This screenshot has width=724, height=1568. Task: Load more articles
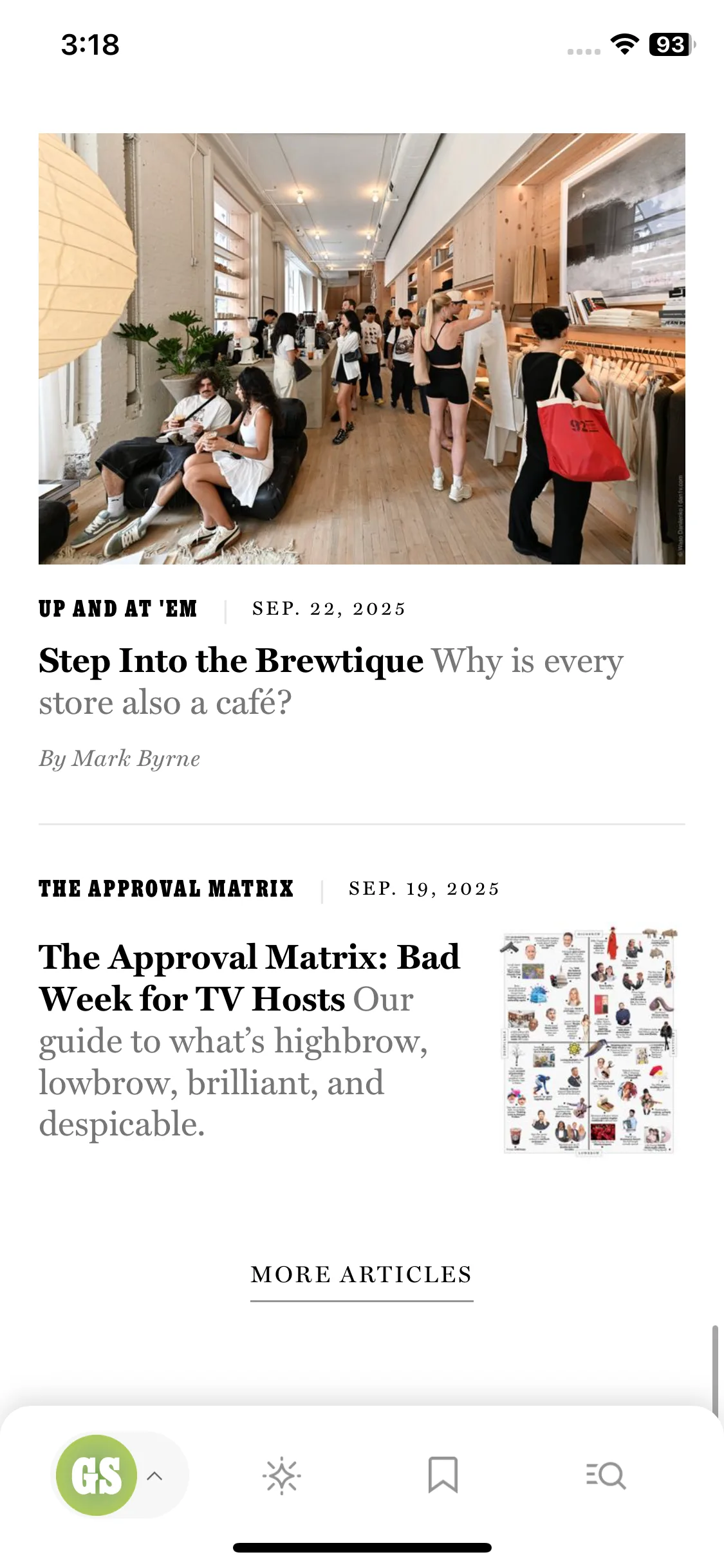click(362, 1275)
